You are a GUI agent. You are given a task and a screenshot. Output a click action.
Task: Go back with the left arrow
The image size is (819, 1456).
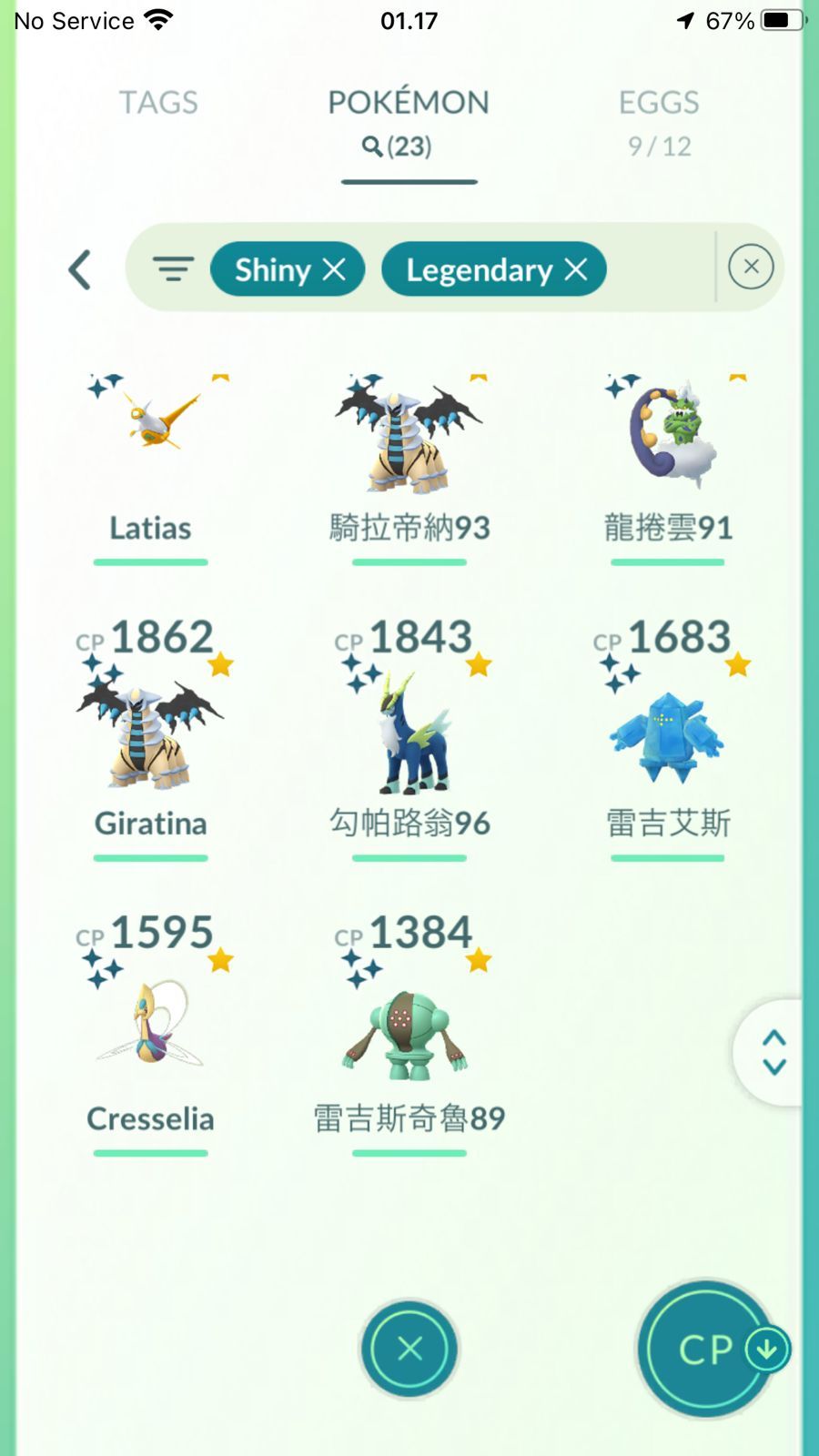click(x=80, y=269)
